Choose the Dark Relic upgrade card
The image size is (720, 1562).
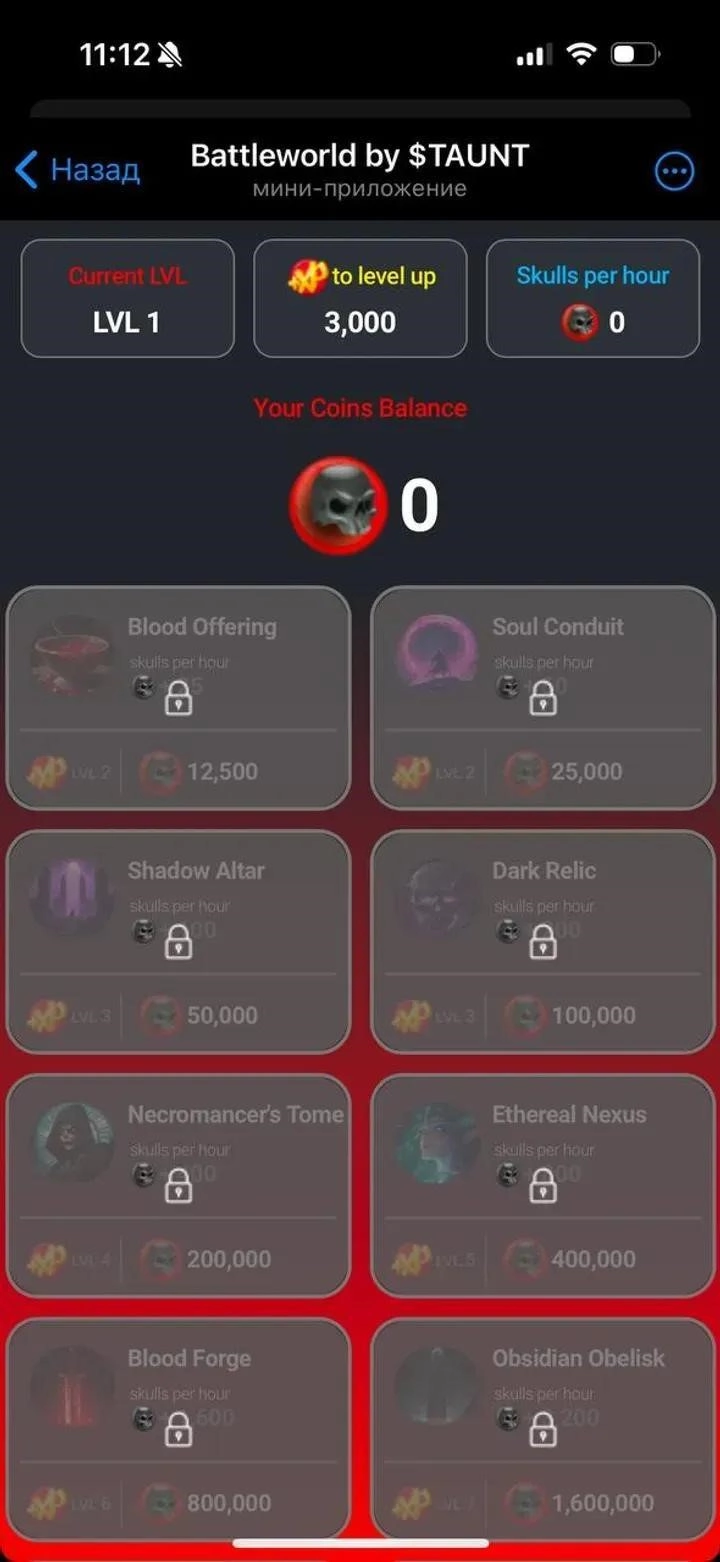[542, 941]
